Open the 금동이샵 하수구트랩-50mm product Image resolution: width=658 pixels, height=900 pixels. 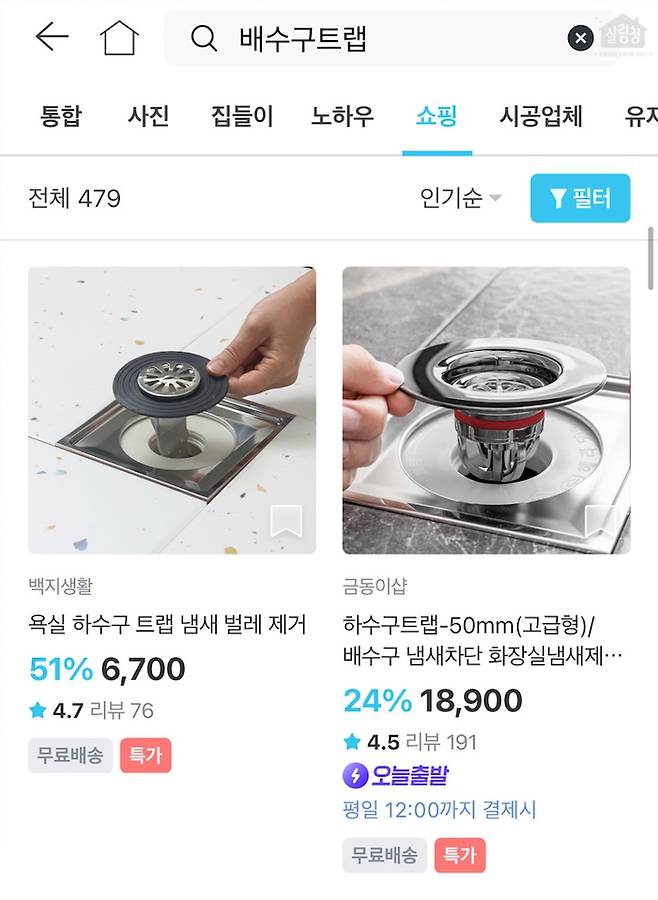(486, 410)
